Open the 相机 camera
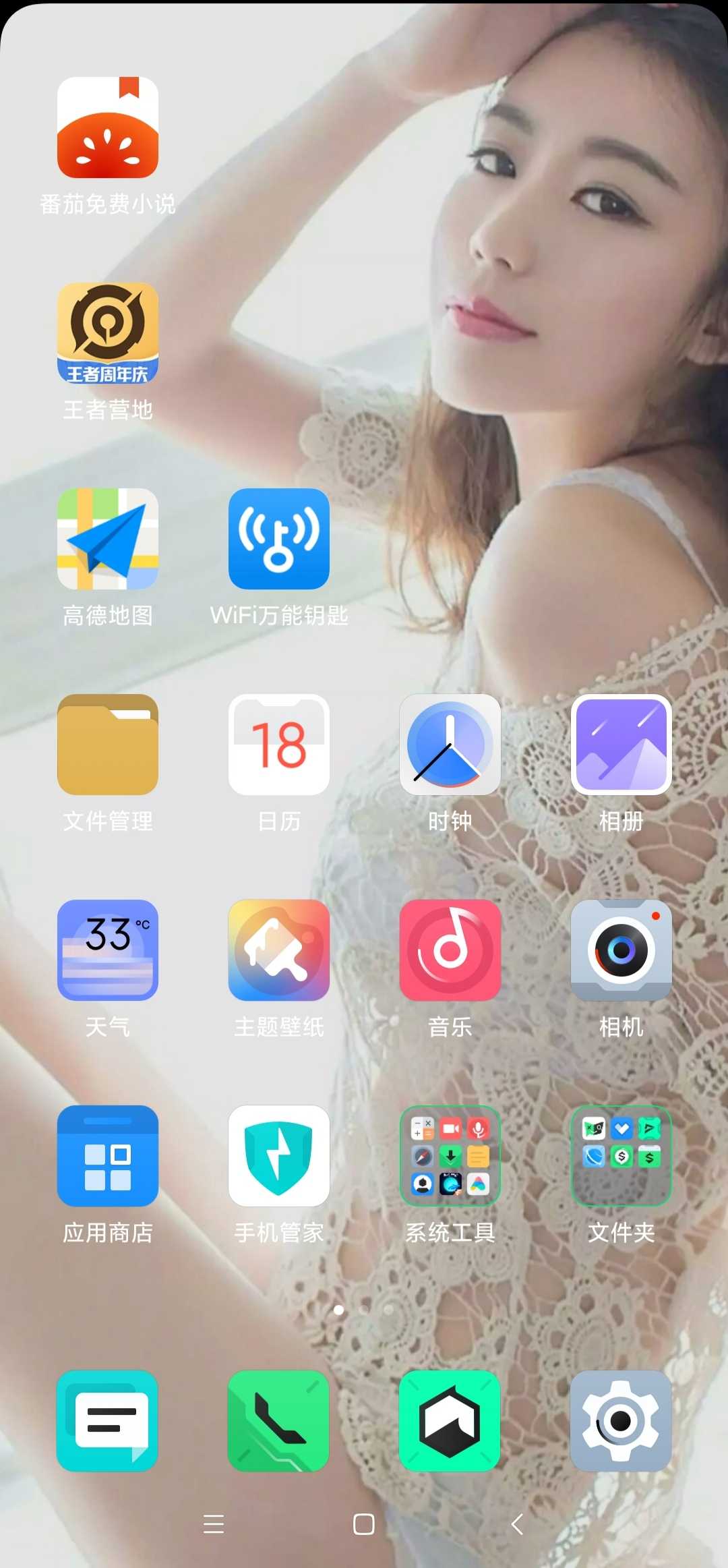The height and width of the screenshot is (1568, 728). tap(621, 951)
